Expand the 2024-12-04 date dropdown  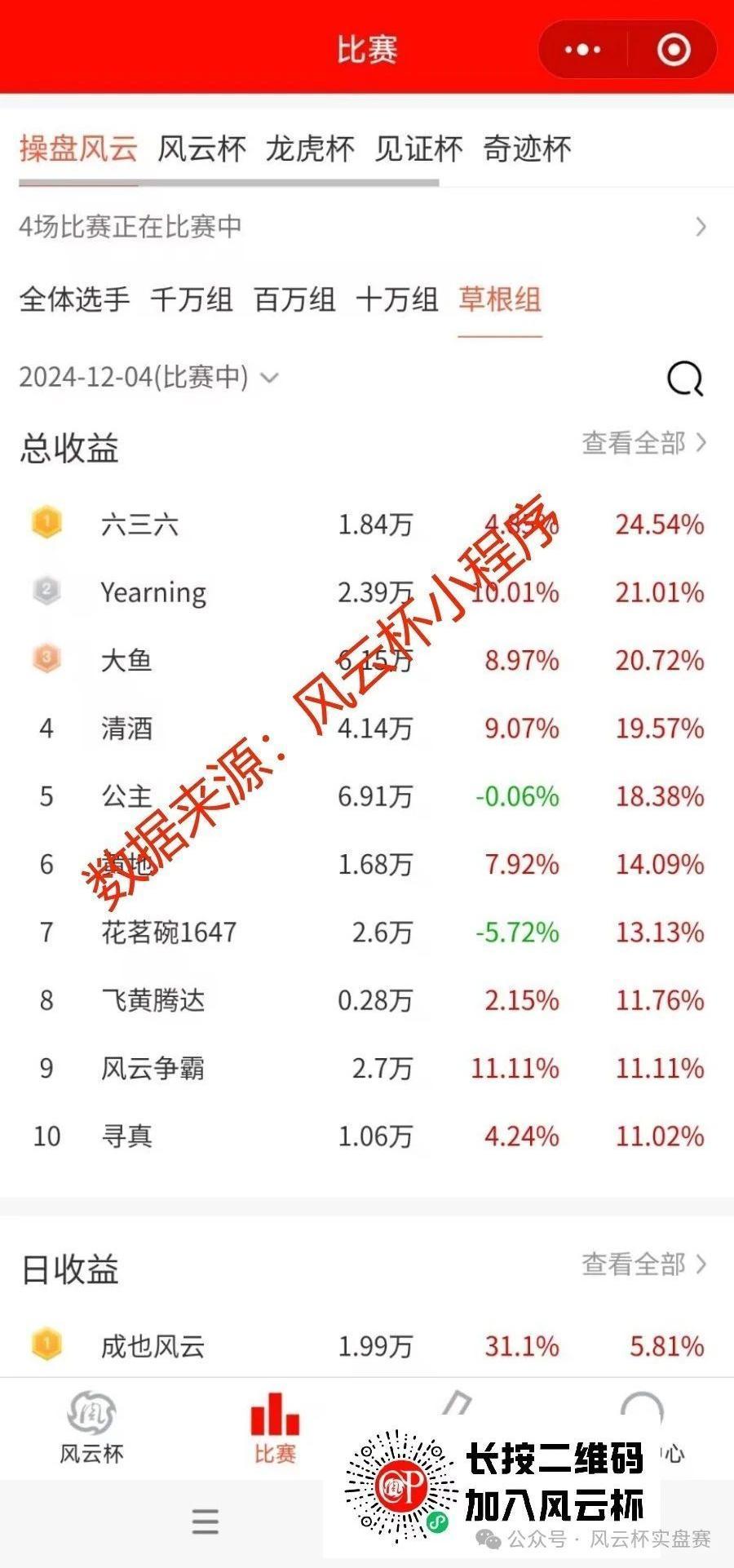coord(149,377)
